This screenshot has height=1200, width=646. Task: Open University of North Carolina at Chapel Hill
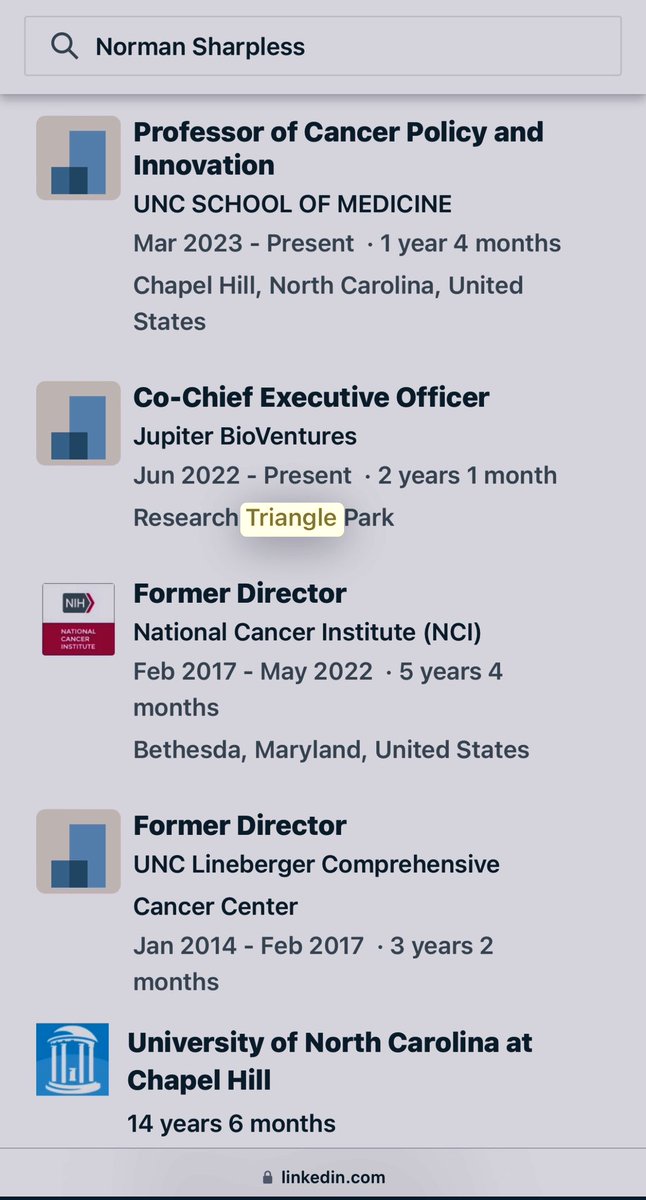(329, 1061)
